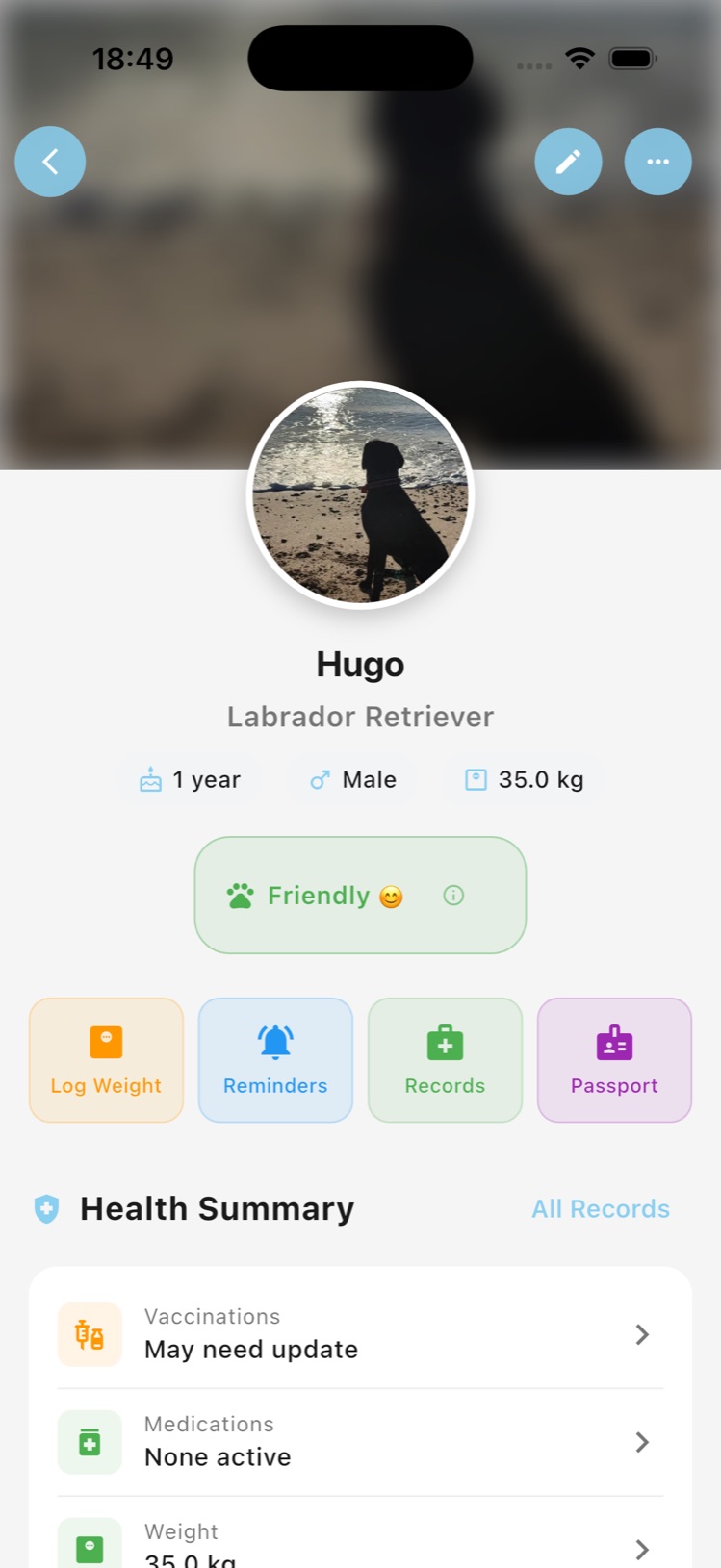The height and width of the screenshot is (1568, 721).
Task: Tap the Passport ID badge icon
Action: click(614, 1041)
